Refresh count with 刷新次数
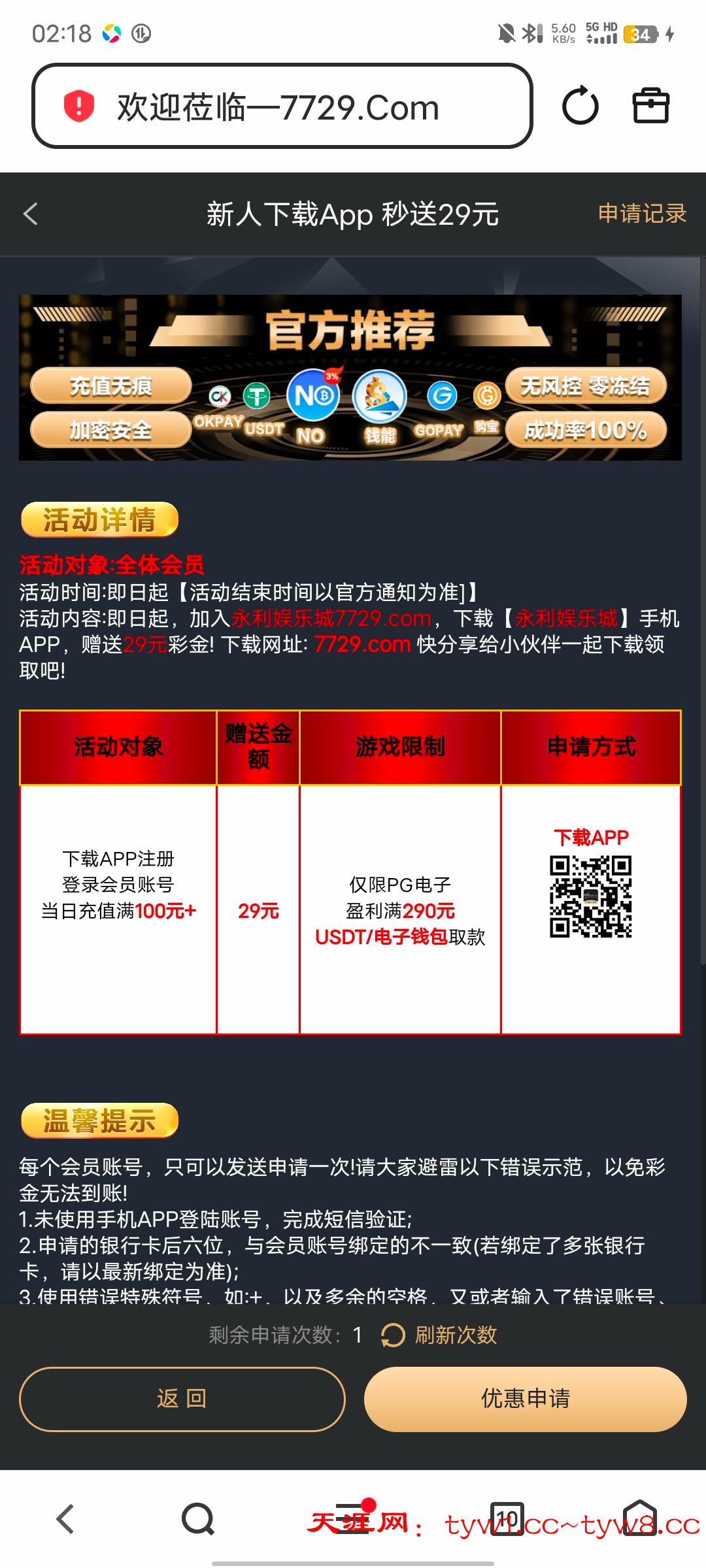Image resolution: width=706 pixels, height=1568 pixels. pyautogui.click(x=439, y=1335)
